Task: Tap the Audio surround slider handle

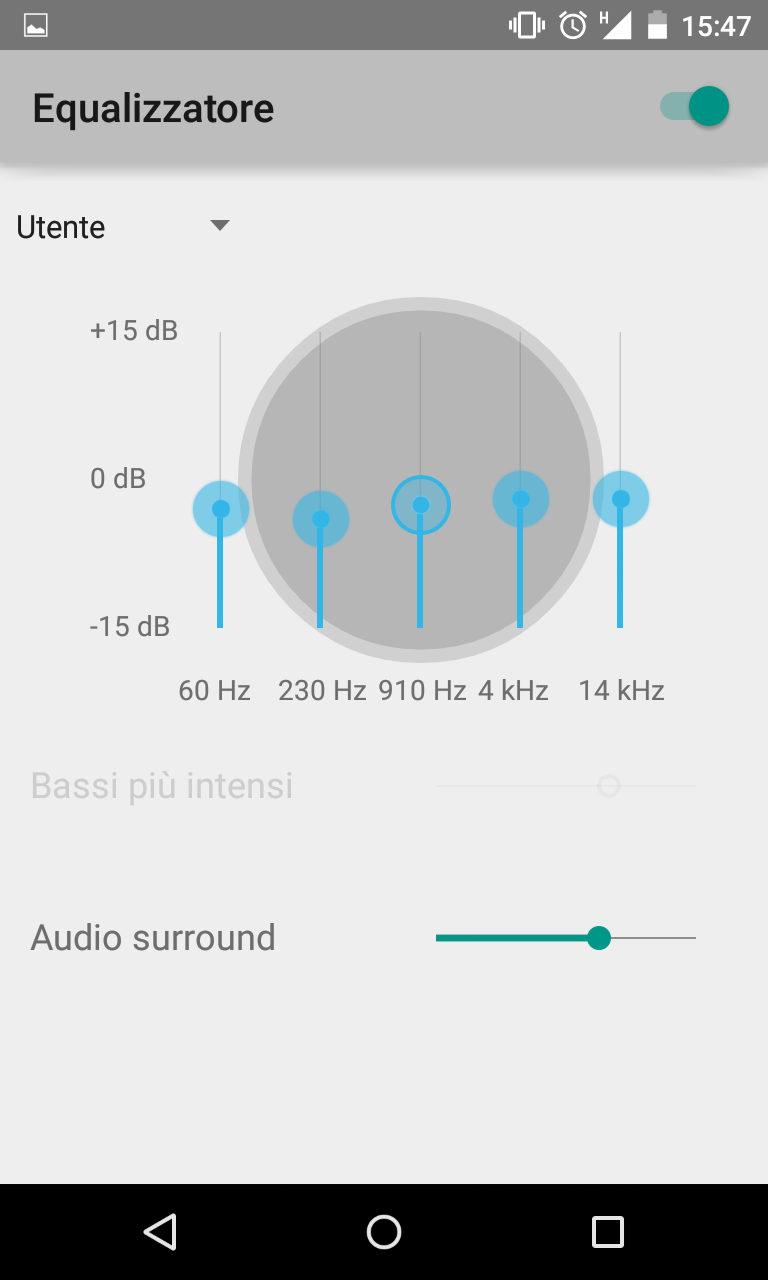Action: pos(599,938)
